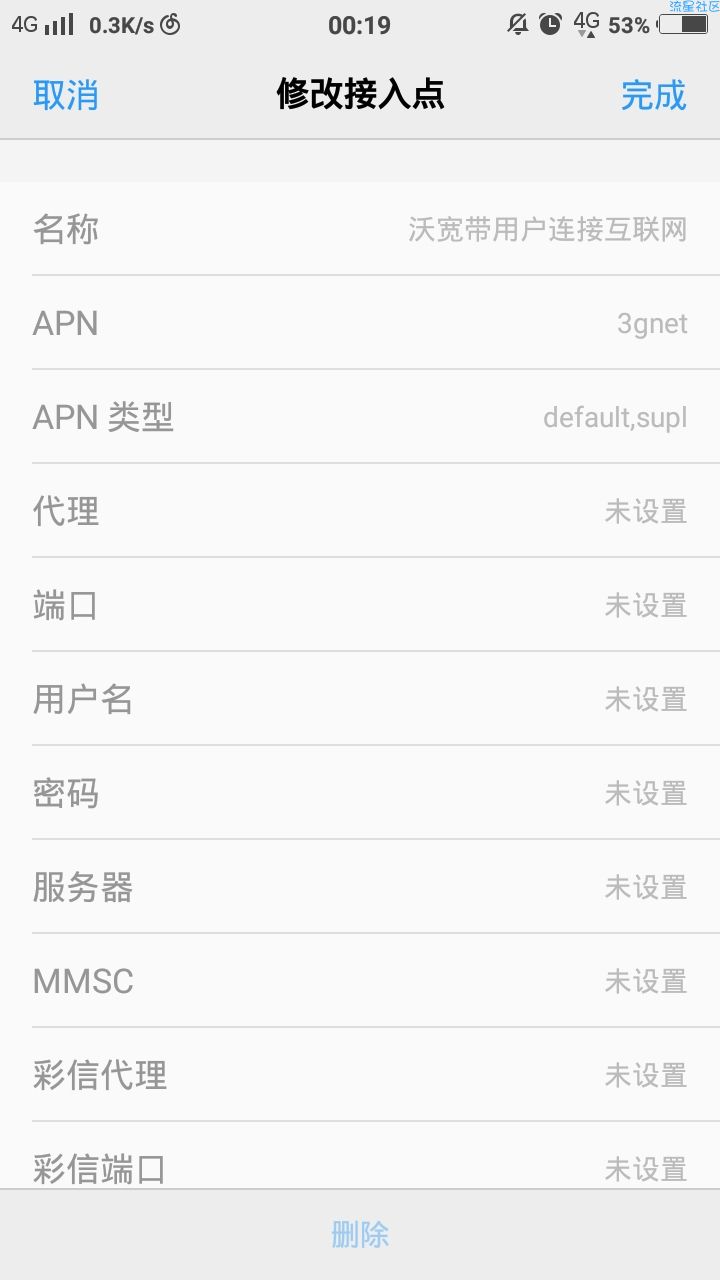Set the 密码 field
Screen dimensions: 720x1280
(360, 793)
